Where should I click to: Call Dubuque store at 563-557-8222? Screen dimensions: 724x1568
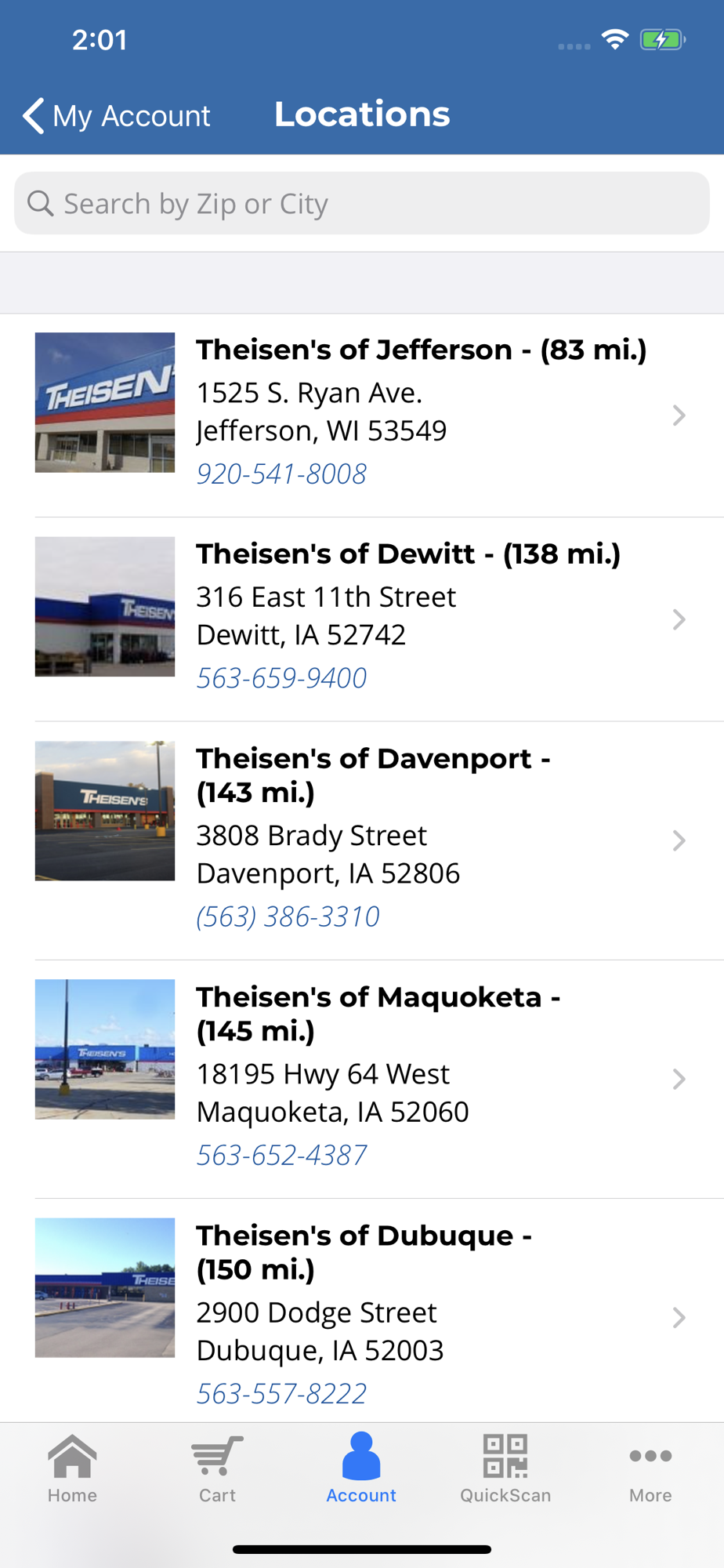click(x=281, y=1393)
